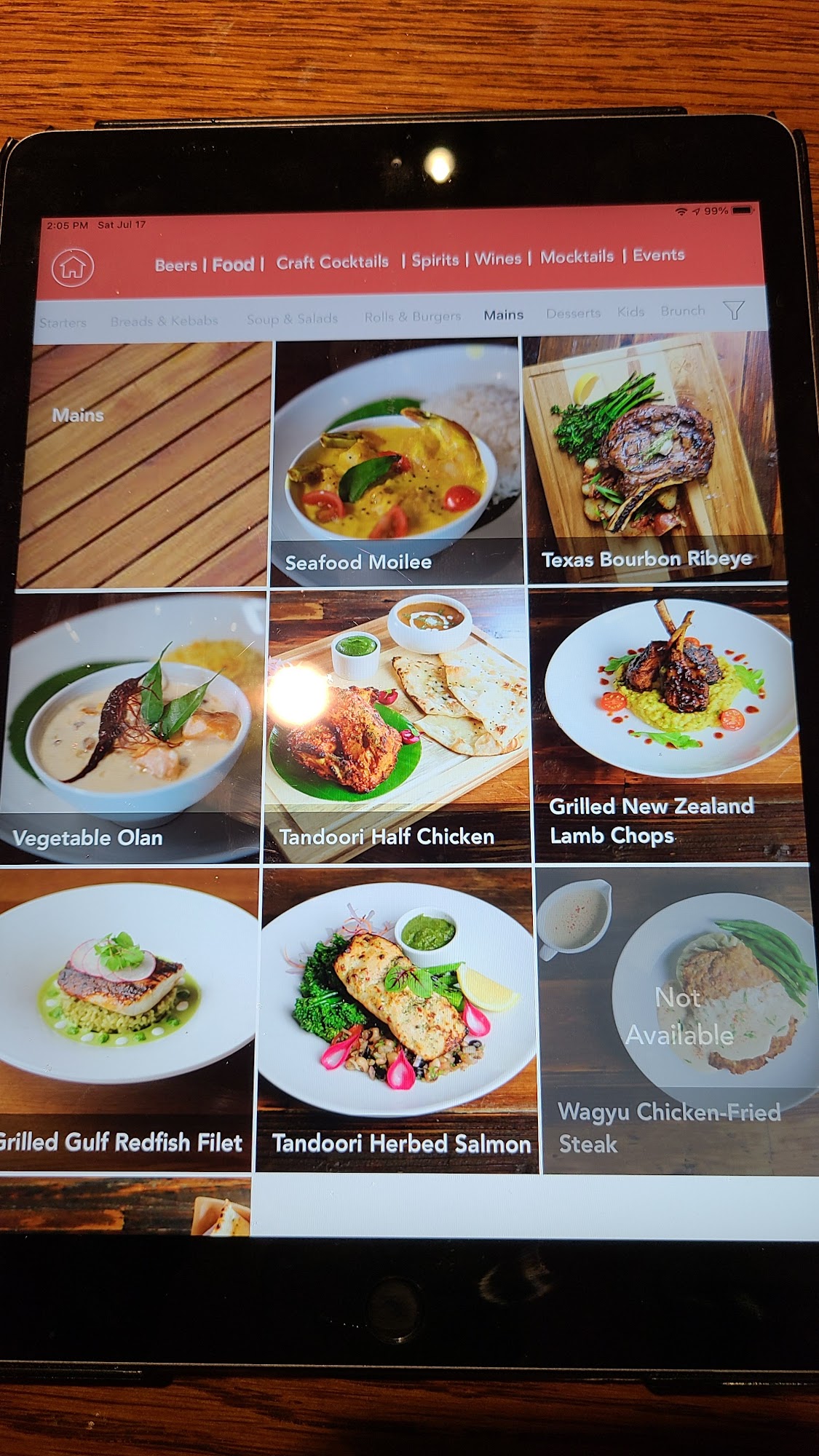Open the Spirits section
Image resolution: width=819 pixels, height=1456 pixels.
[x=435, y=260]
